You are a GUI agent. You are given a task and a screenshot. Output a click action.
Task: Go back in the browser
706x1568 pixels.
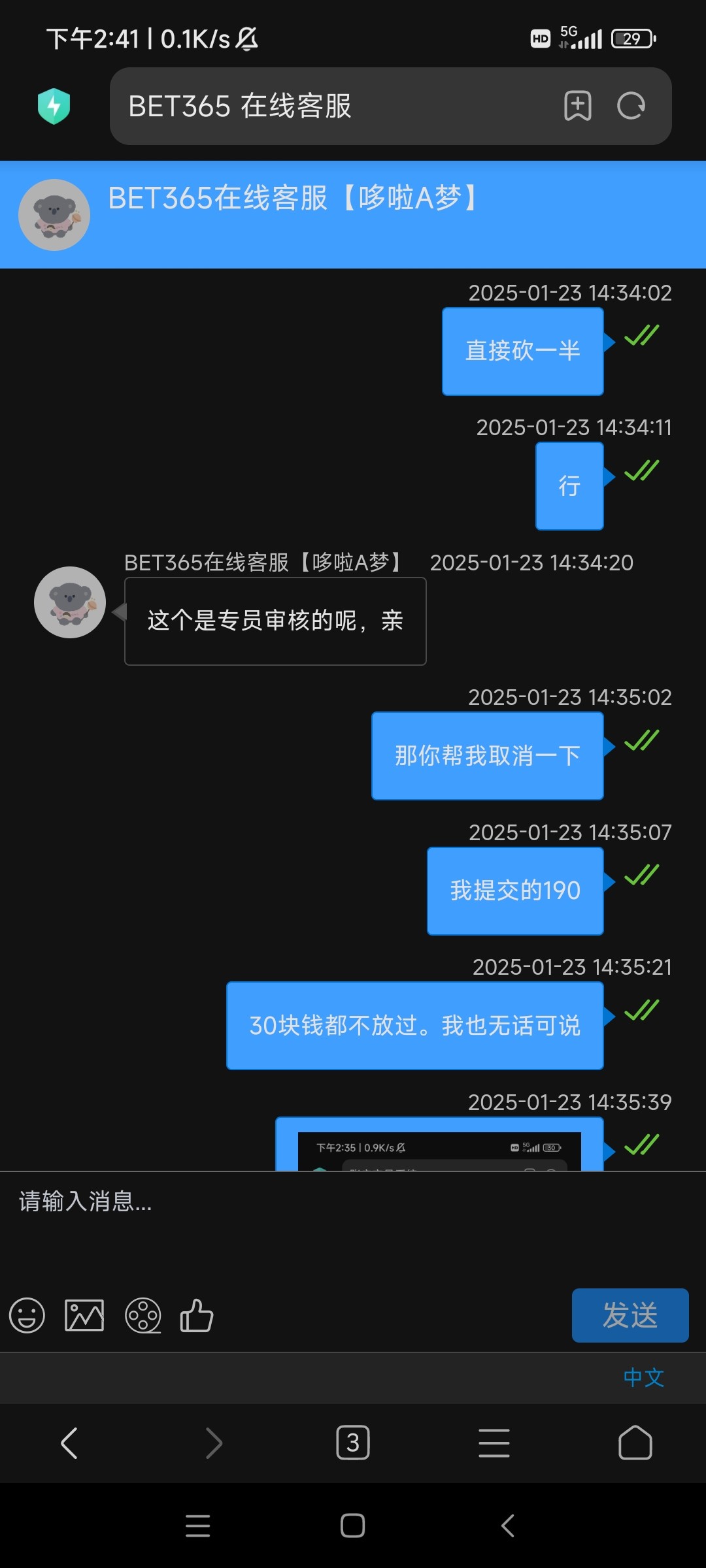click(69, 1443)
